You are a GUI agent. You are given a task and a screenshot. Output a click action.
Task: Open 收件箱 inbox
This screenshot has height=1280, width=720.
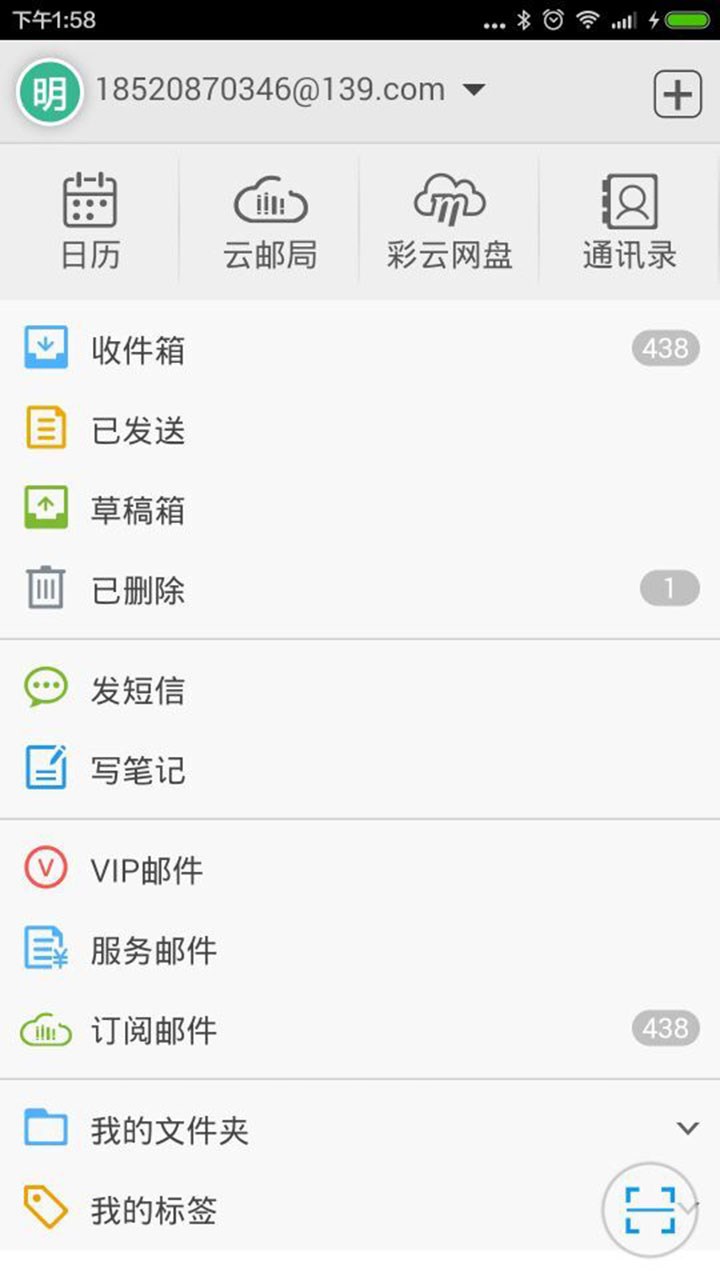[x=360, y=350]
